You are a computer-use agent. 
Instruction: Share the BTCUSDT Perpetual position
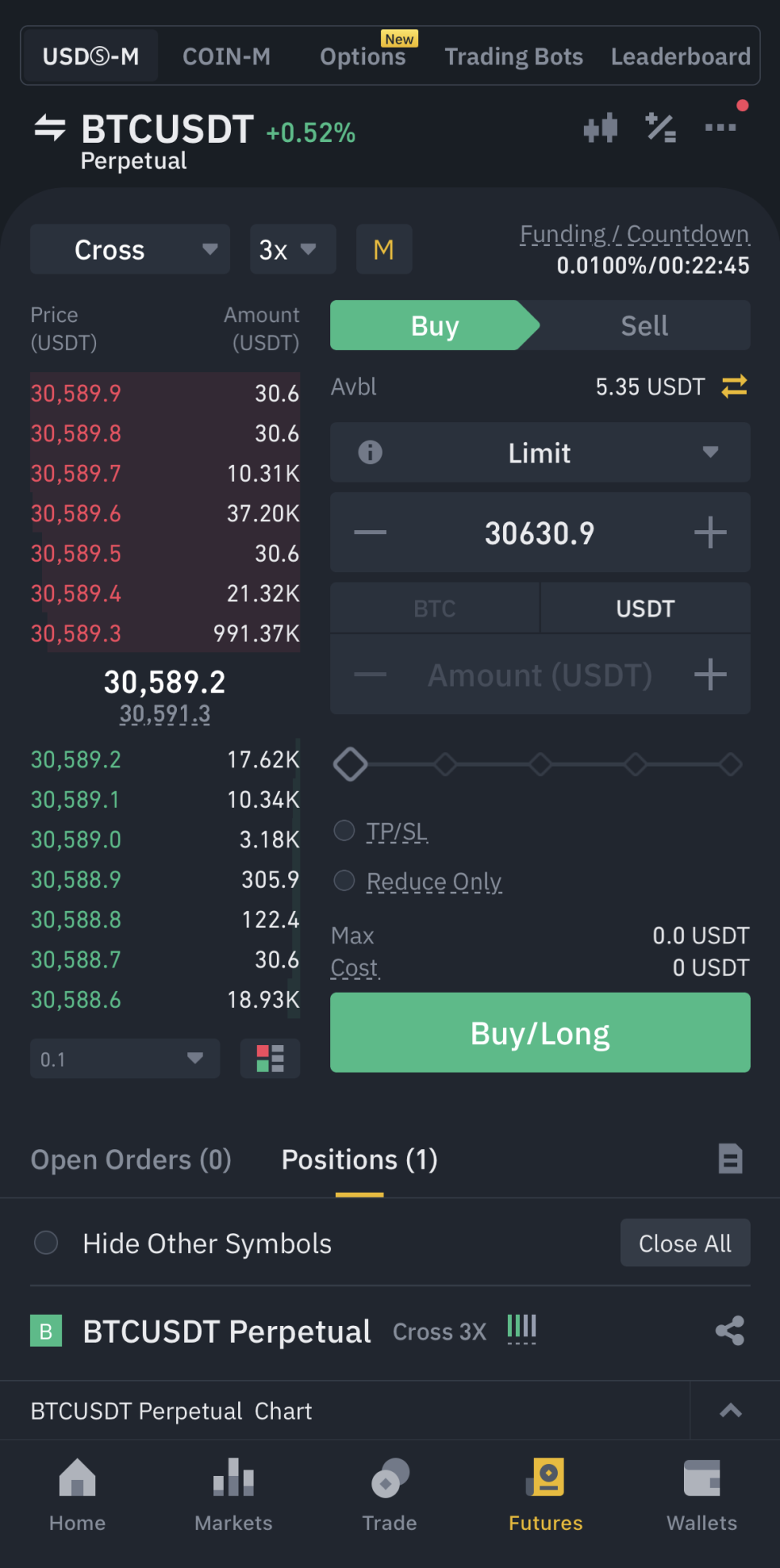point(729,1331)
